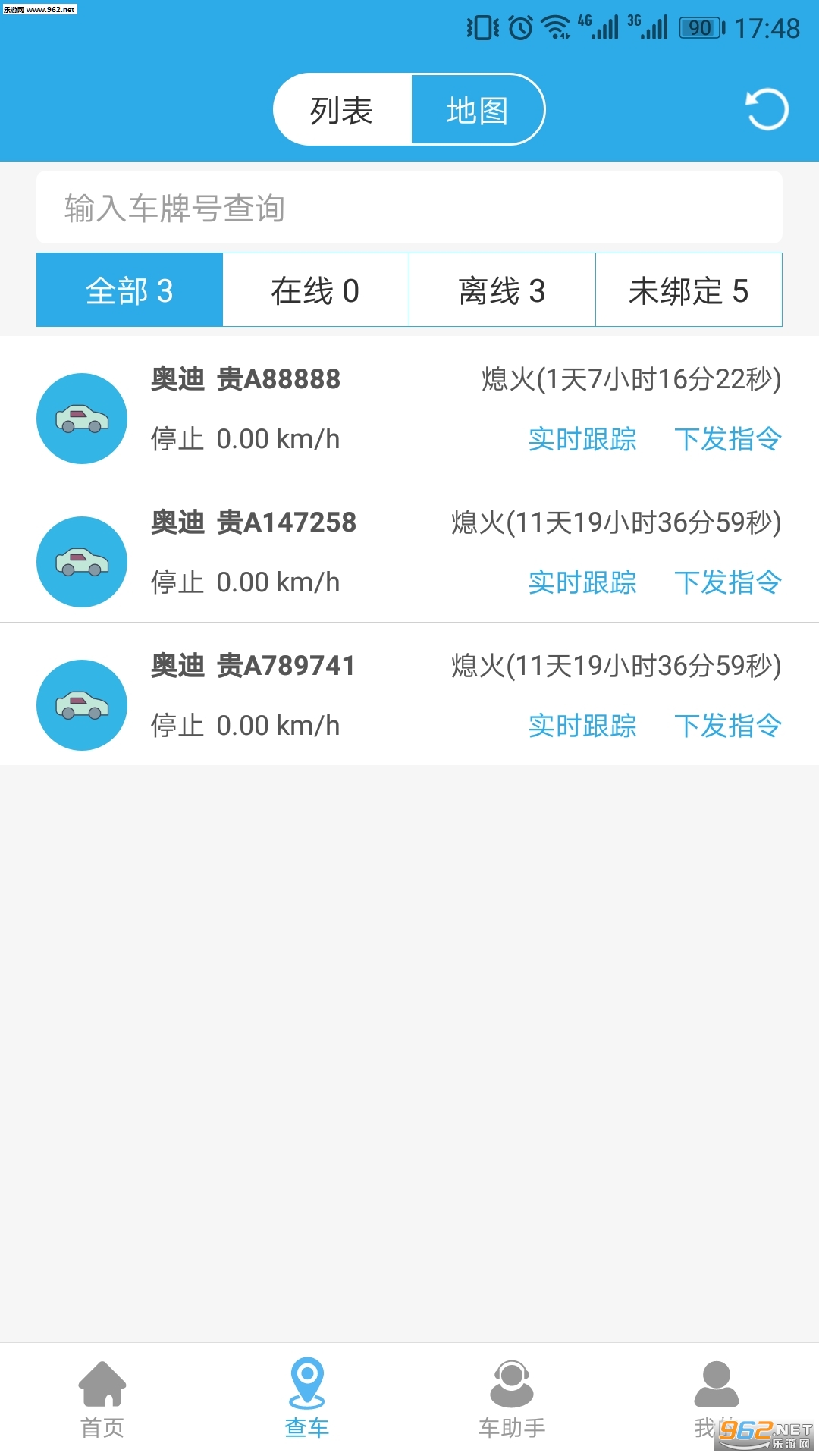
Task: Show 在线 0 online vehicles
Action: [x=315, y=290]
